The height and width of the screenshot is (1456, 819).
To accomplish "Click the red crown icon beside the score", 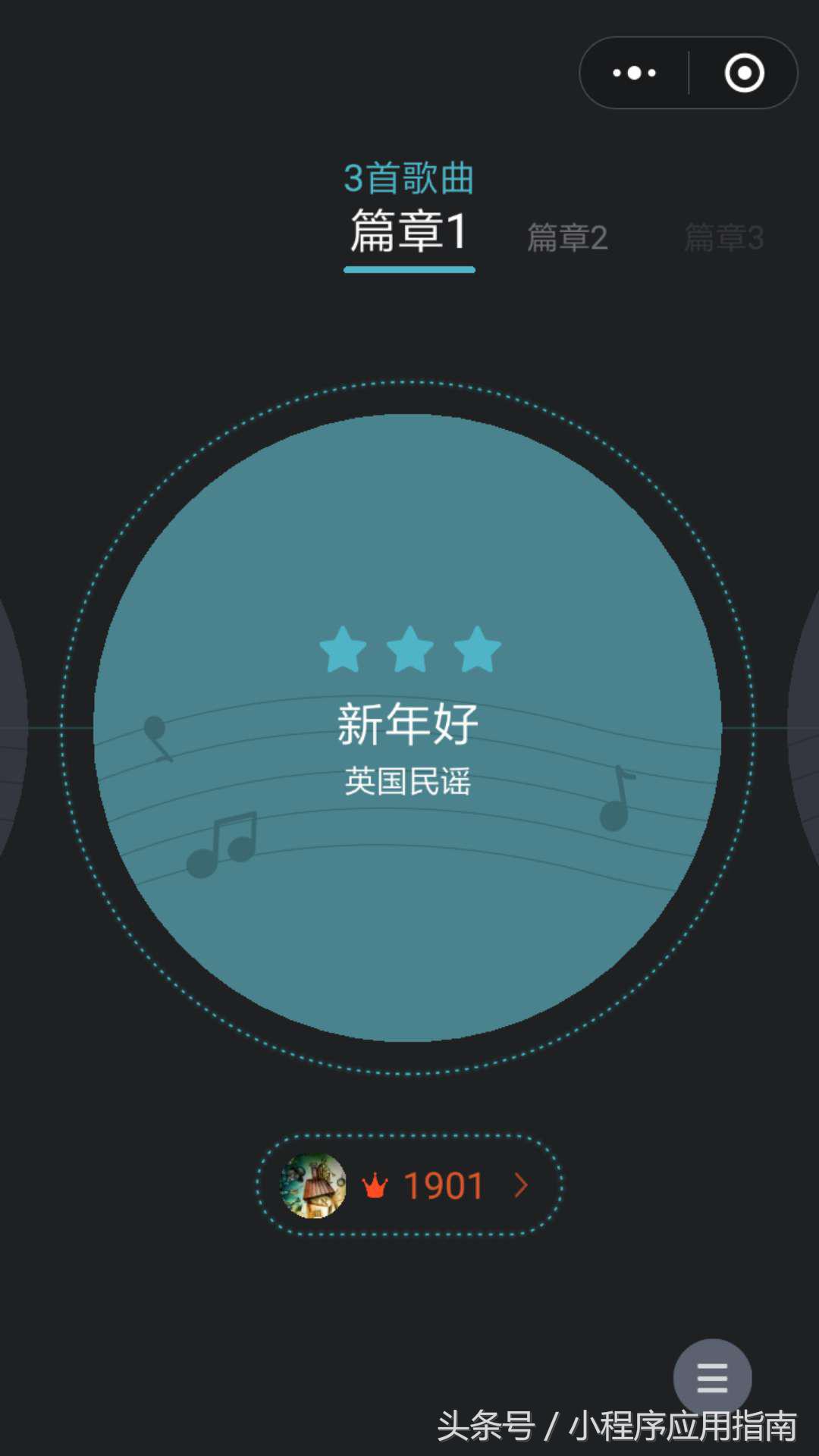I will (x=377, y=1187).
